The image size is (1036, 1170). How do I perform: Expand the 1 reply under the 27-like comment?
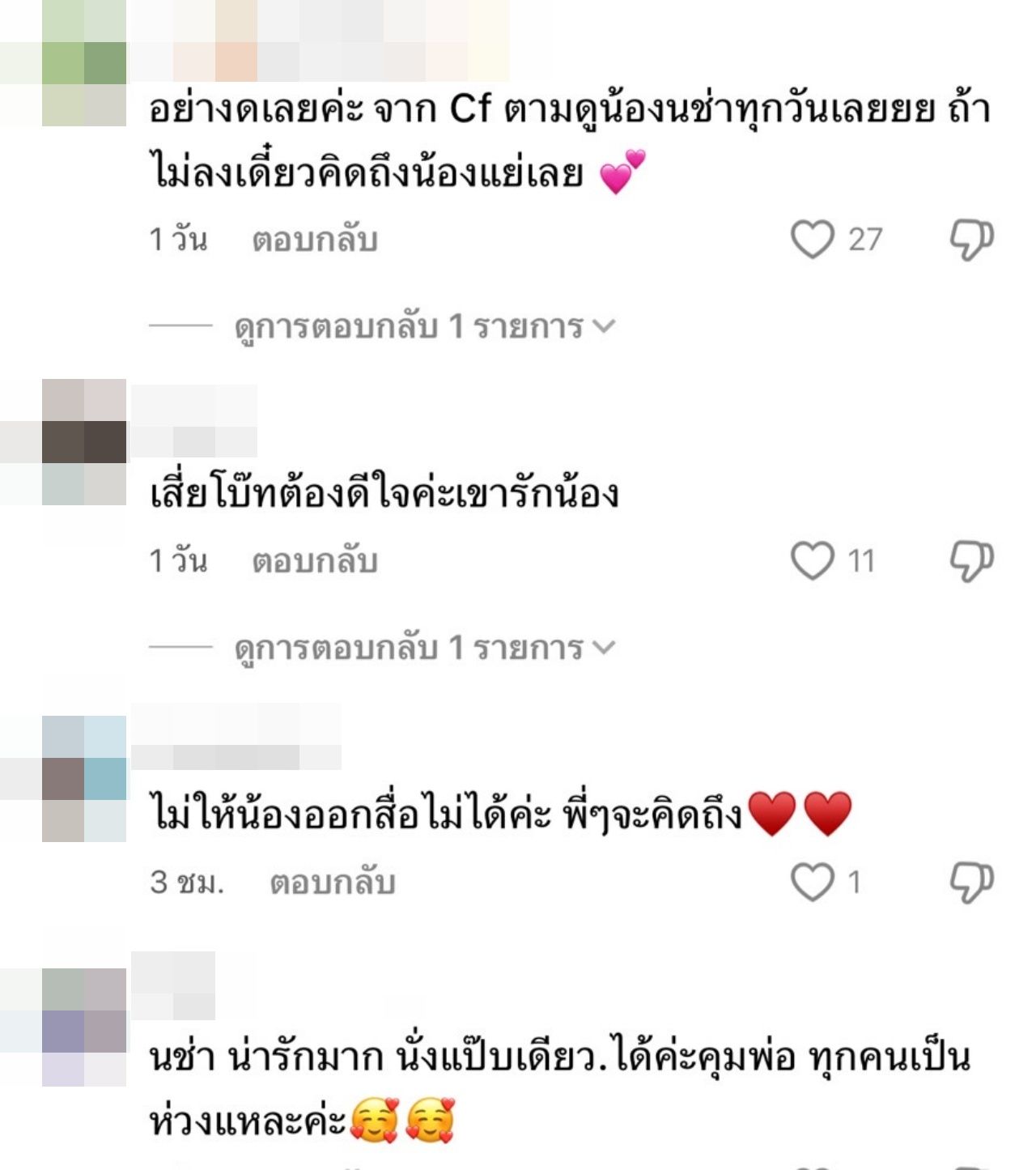(x=424, y=326)
